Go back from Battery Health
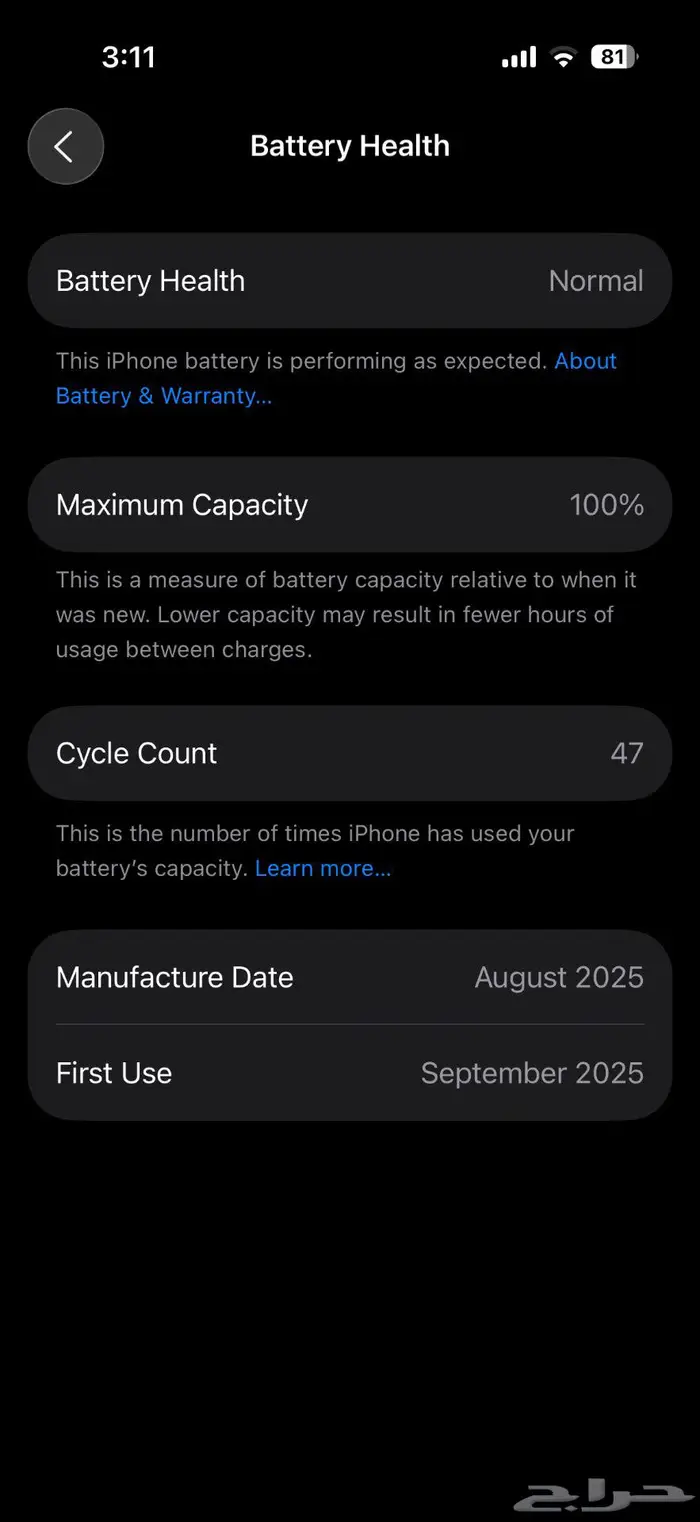The width and height of the screenshot is (700, 1522). 65,147
